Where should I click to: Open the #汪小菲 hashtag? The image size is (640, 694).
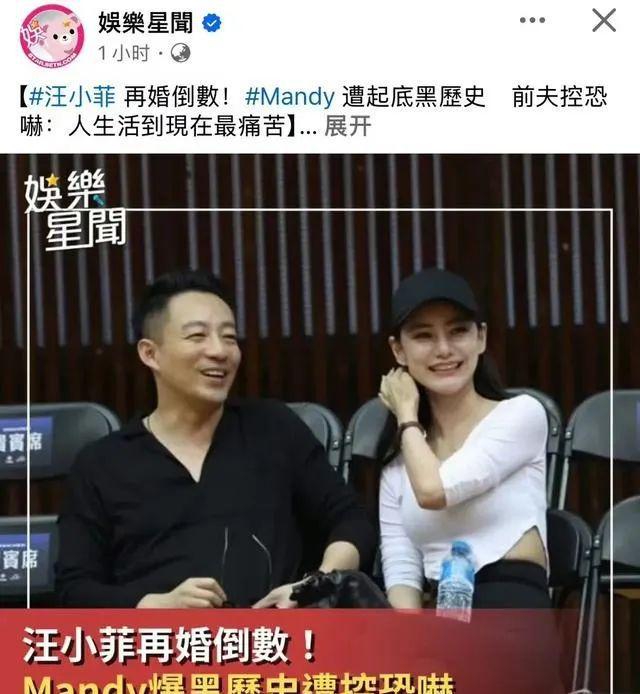pos(66,97)
